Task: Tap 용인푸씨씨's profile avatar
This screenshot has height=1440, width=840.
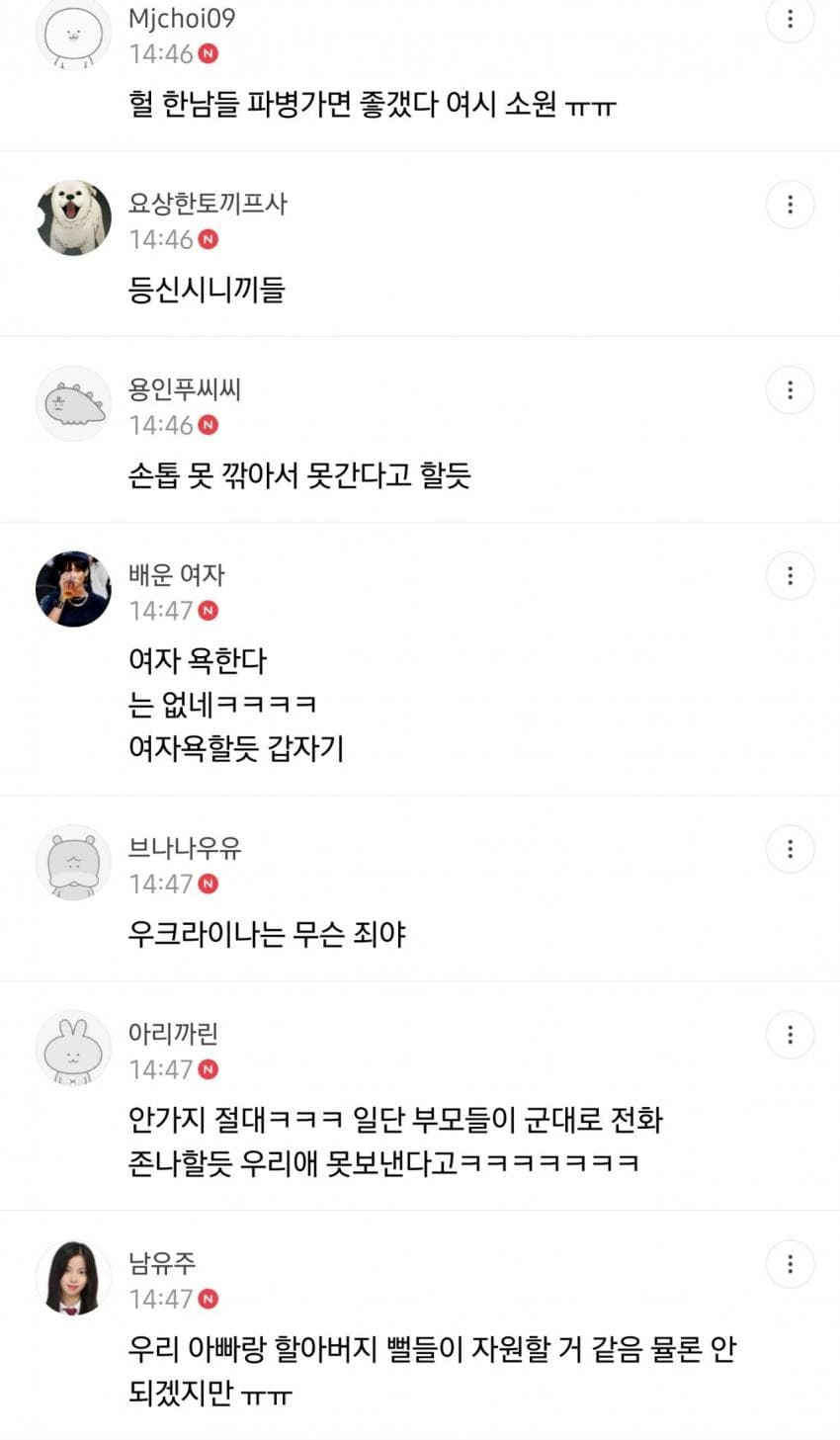Action: [74, 404]
